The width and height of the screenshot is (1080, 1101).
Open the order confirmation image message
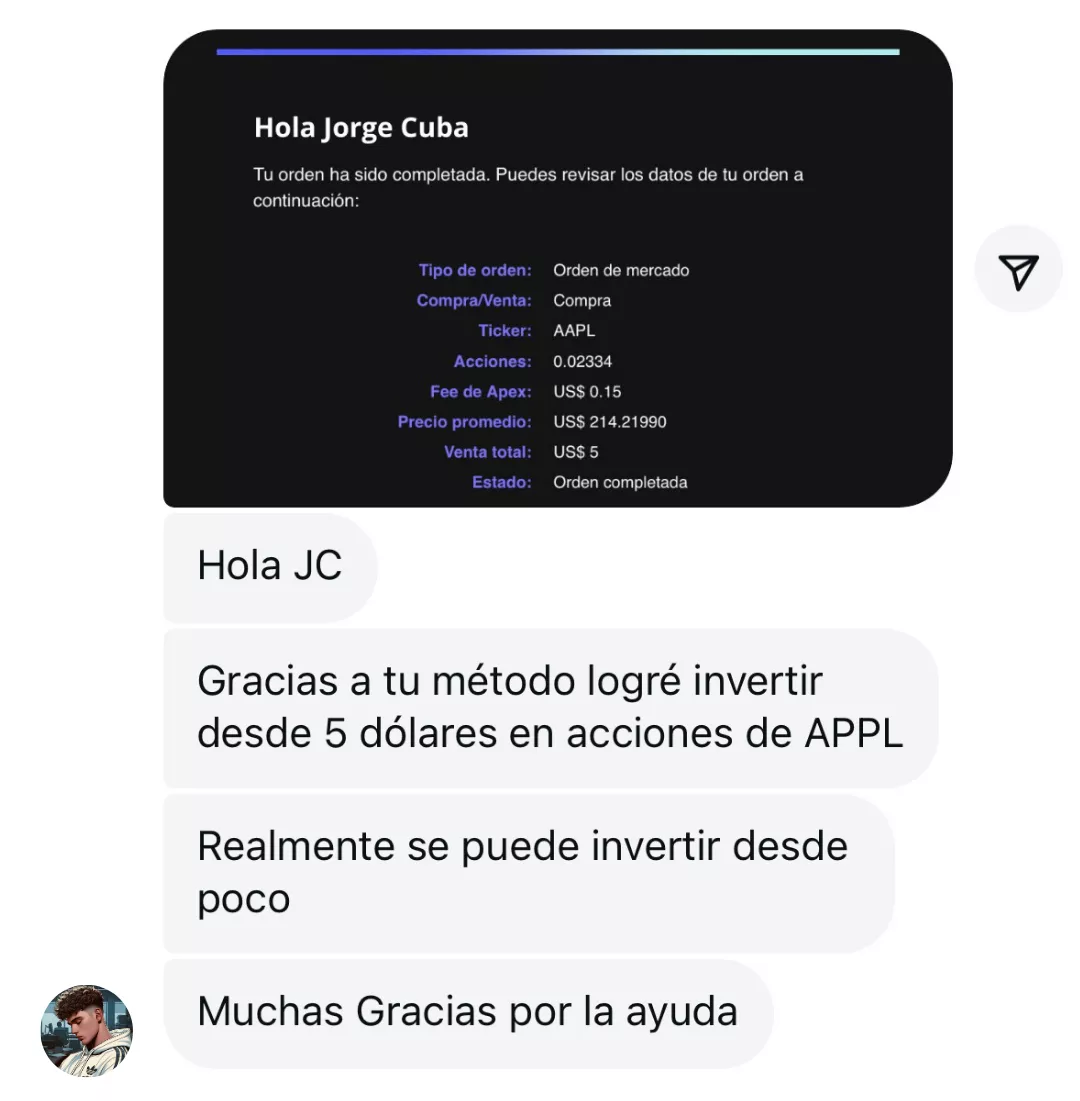pos(557,270)
